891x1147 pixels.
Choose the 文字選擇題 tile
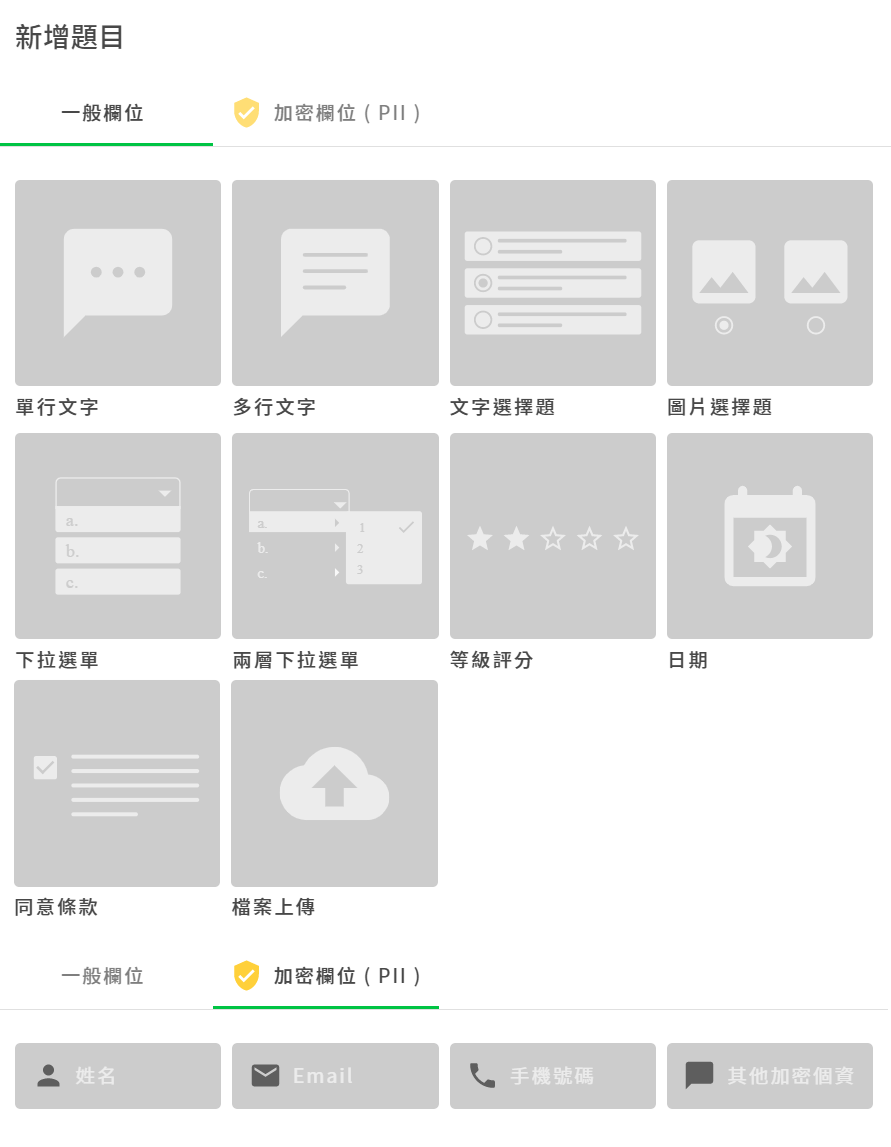553,283
